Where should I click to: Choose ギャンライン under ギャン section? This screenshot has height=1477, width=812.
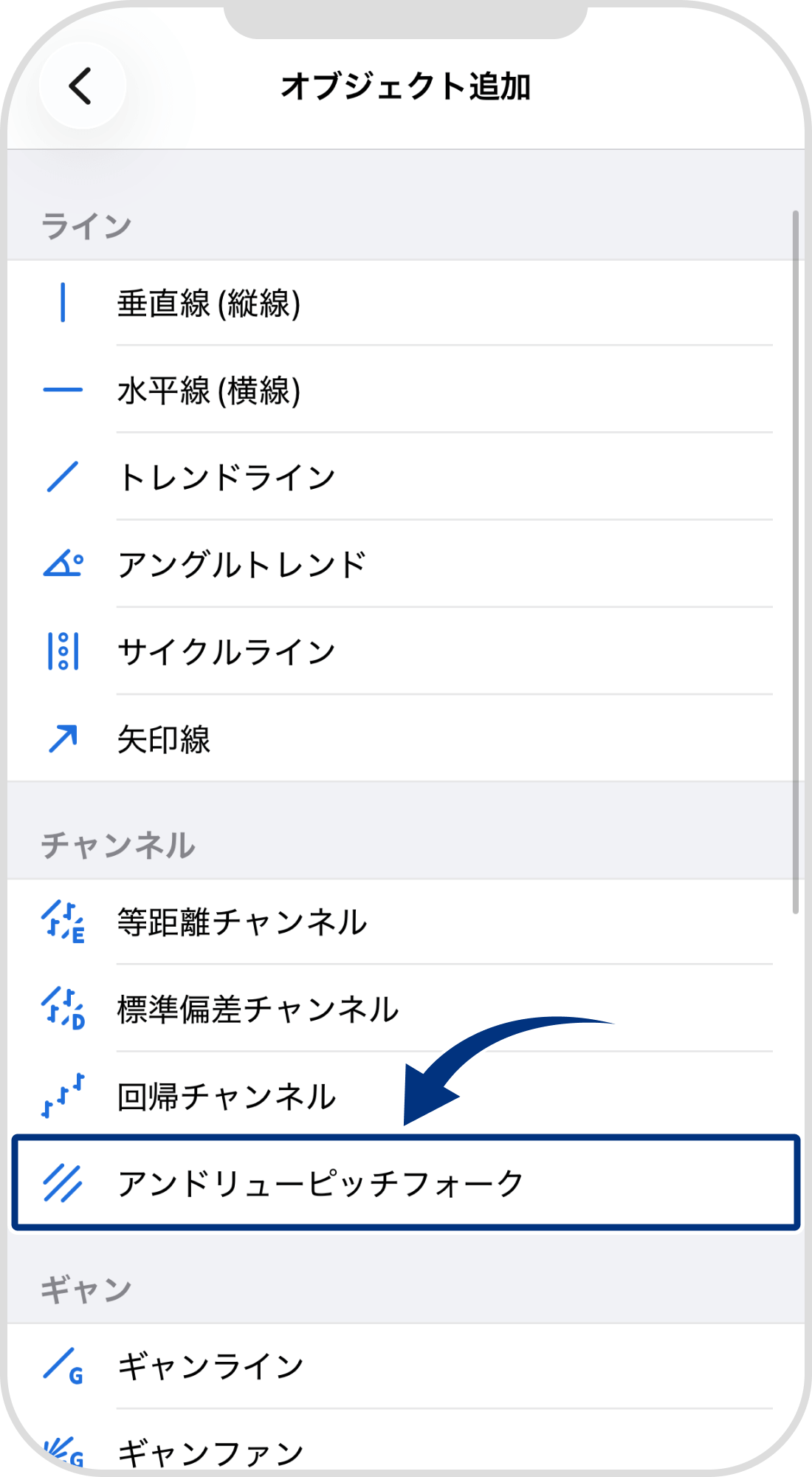pos(210,1363)
